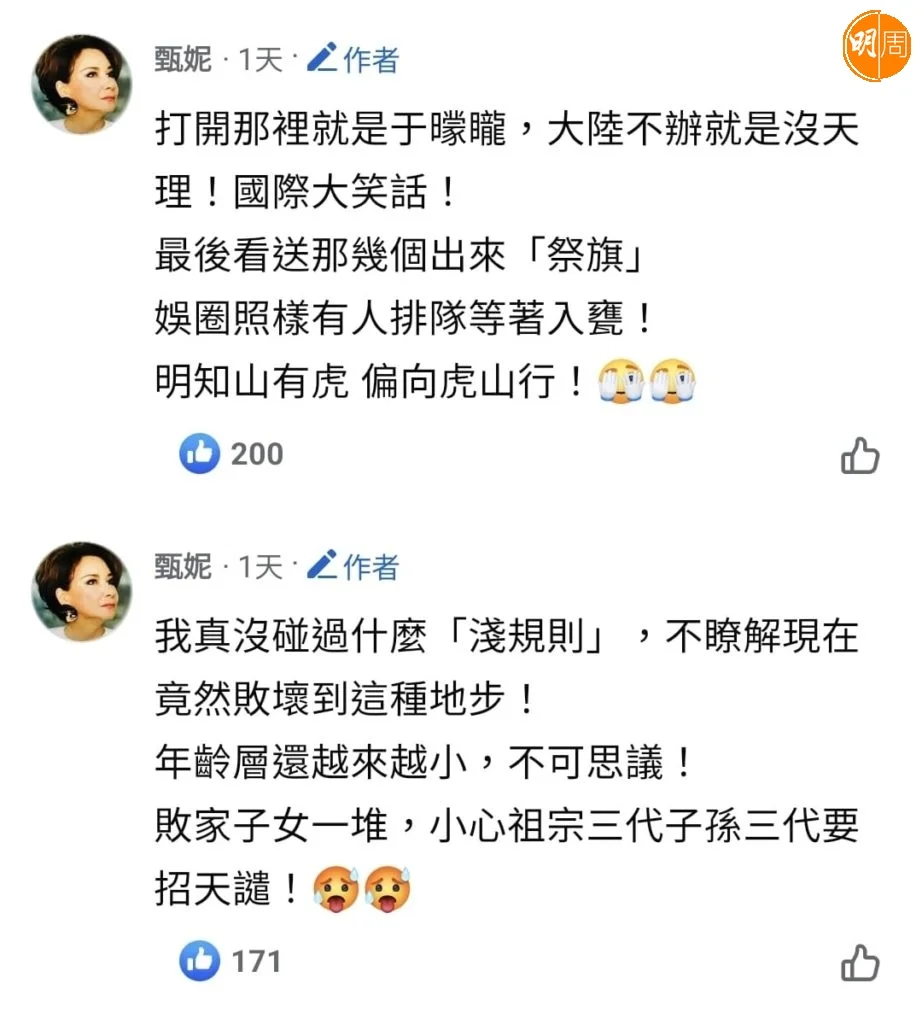Screen dimensions: 922x1024
Task: View who gave the 200 reactions
Action: pos(232,454)
